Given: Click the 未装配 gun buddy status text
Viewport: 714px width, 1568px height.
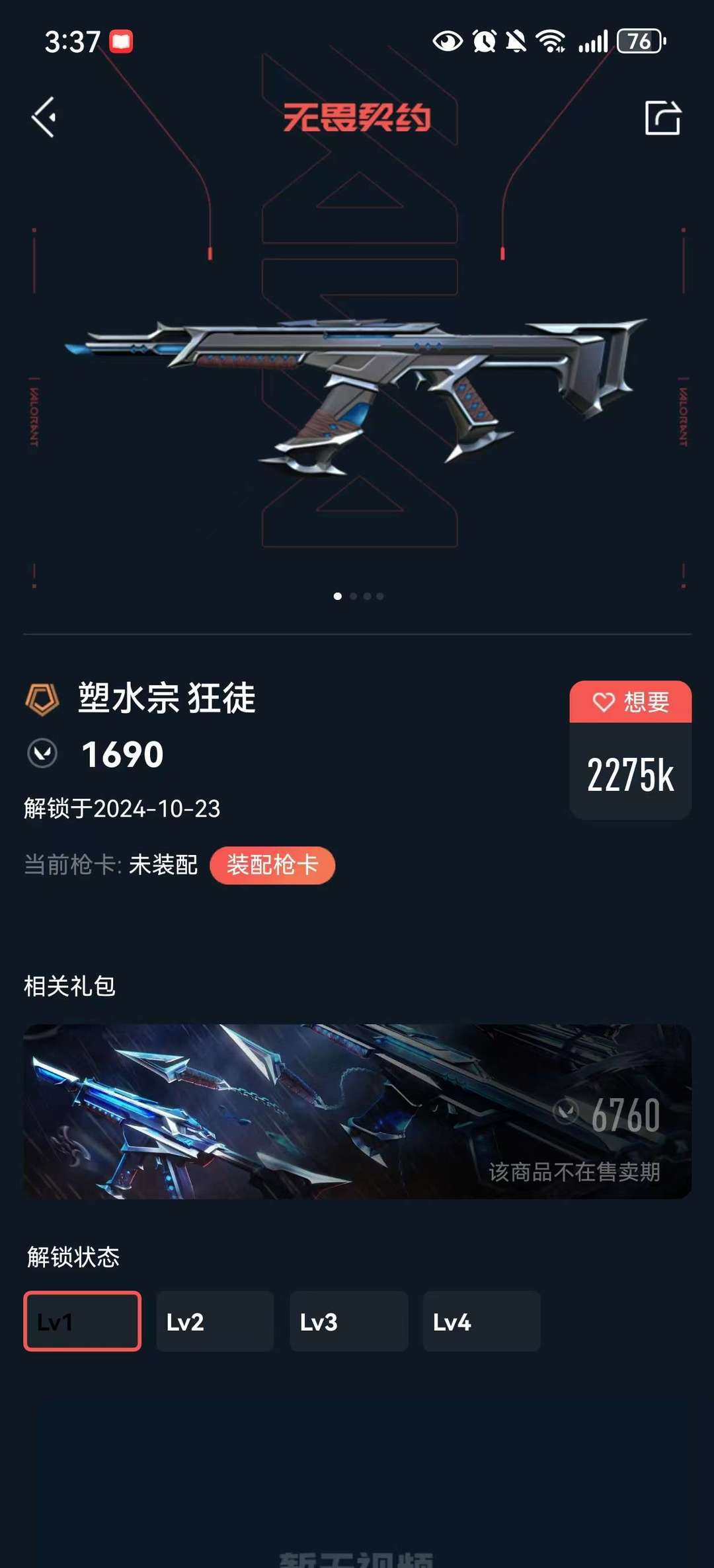Looking at the screenshot, I should pyautogui.click(x=162, y=866).
